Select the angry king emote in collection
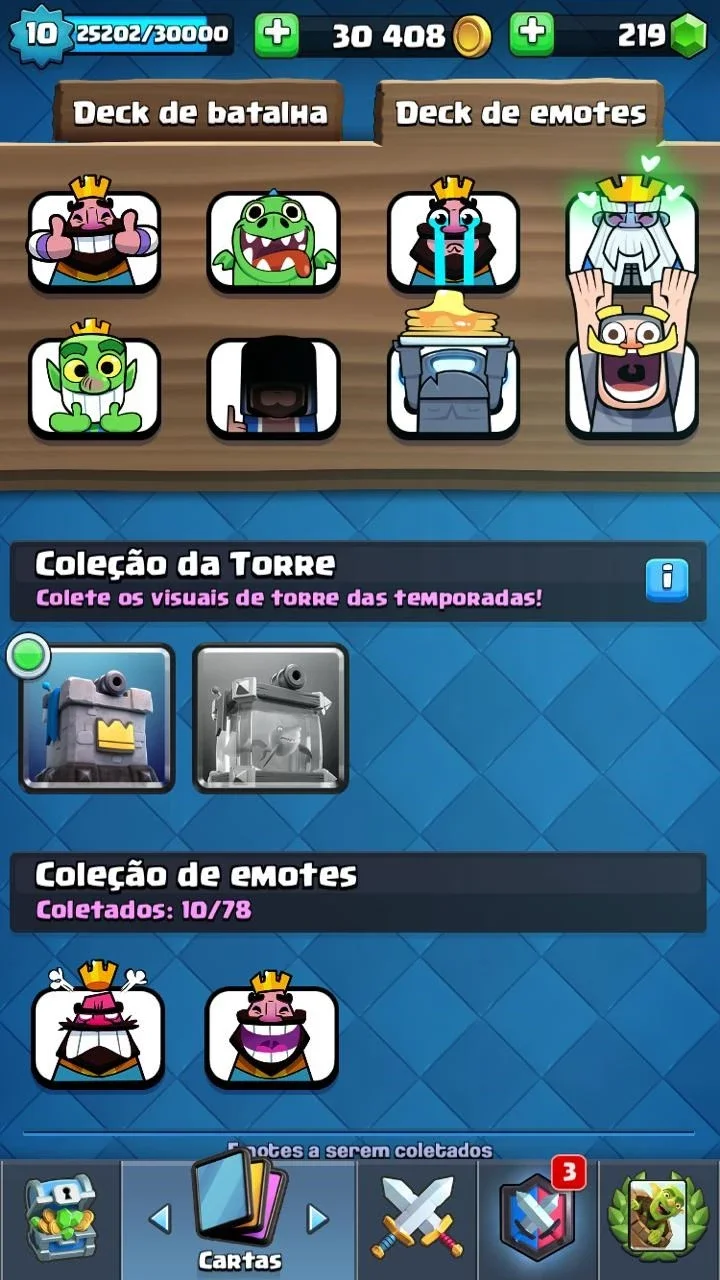The height and width of the screenshot is (1280, 720). tap(97, 1029)
